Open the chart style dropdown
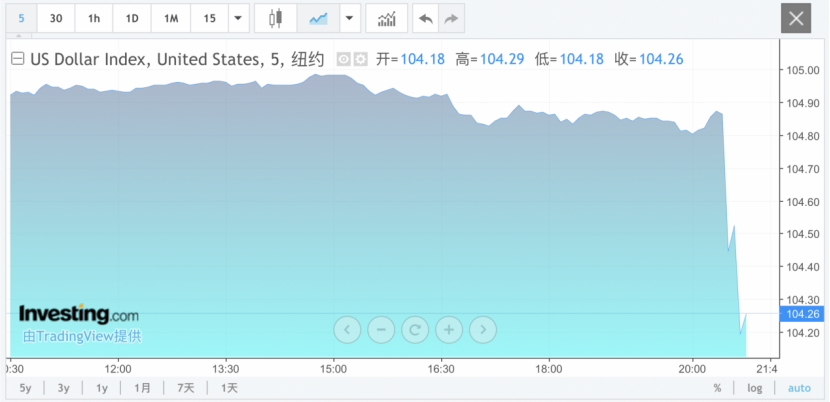Image resolution: width=830 pixels, height=402 pixels. coord(348,18)
